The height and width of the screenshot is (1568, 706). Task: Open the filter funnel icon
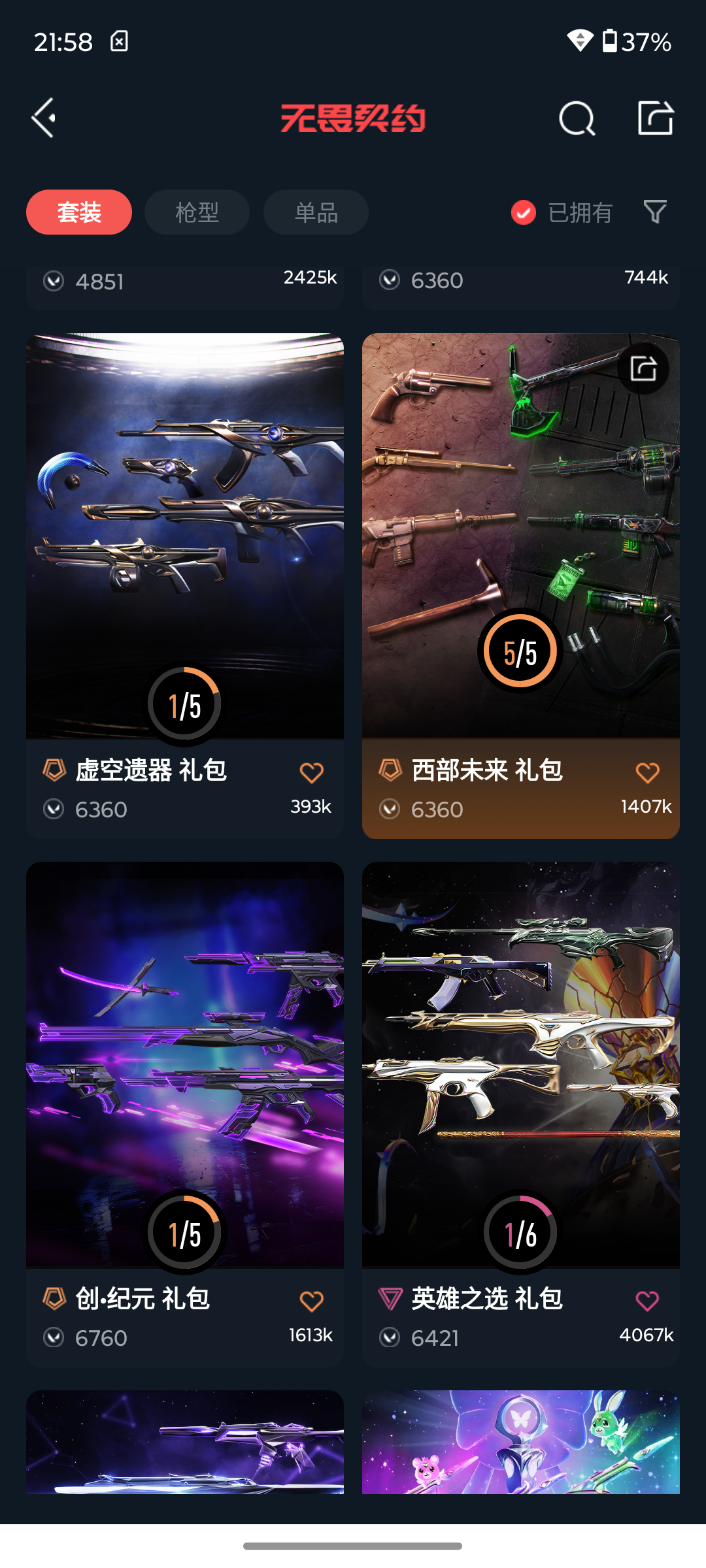coord(655,212)
